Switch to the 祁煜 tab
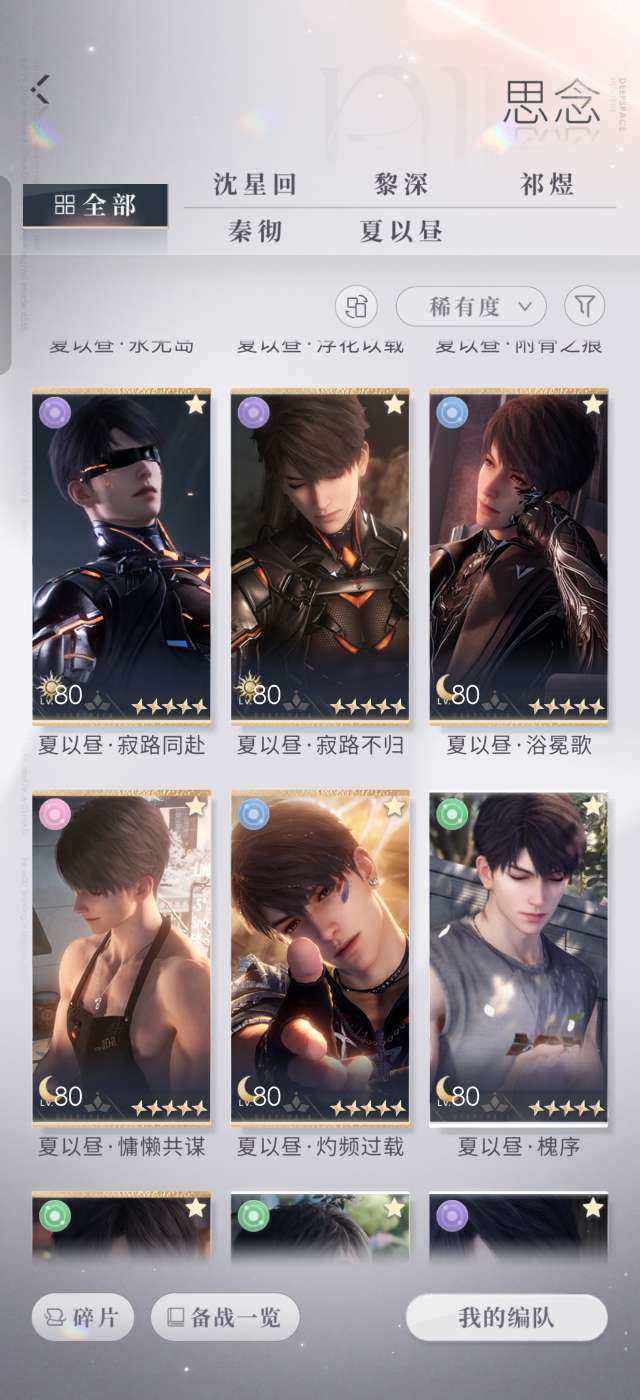Viewport: 640px width, 1400px height. pos(547,185)
